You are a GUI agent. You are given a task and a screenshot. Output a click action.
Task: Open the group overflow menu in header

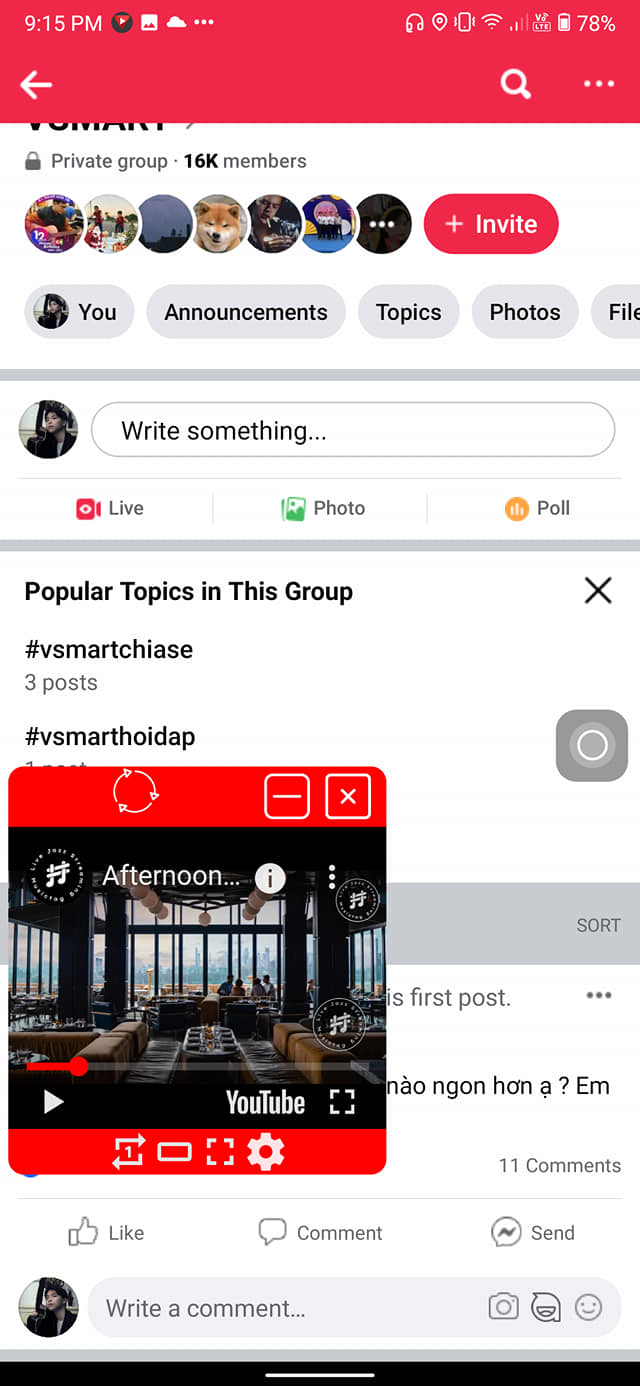[x=599, y=84]
